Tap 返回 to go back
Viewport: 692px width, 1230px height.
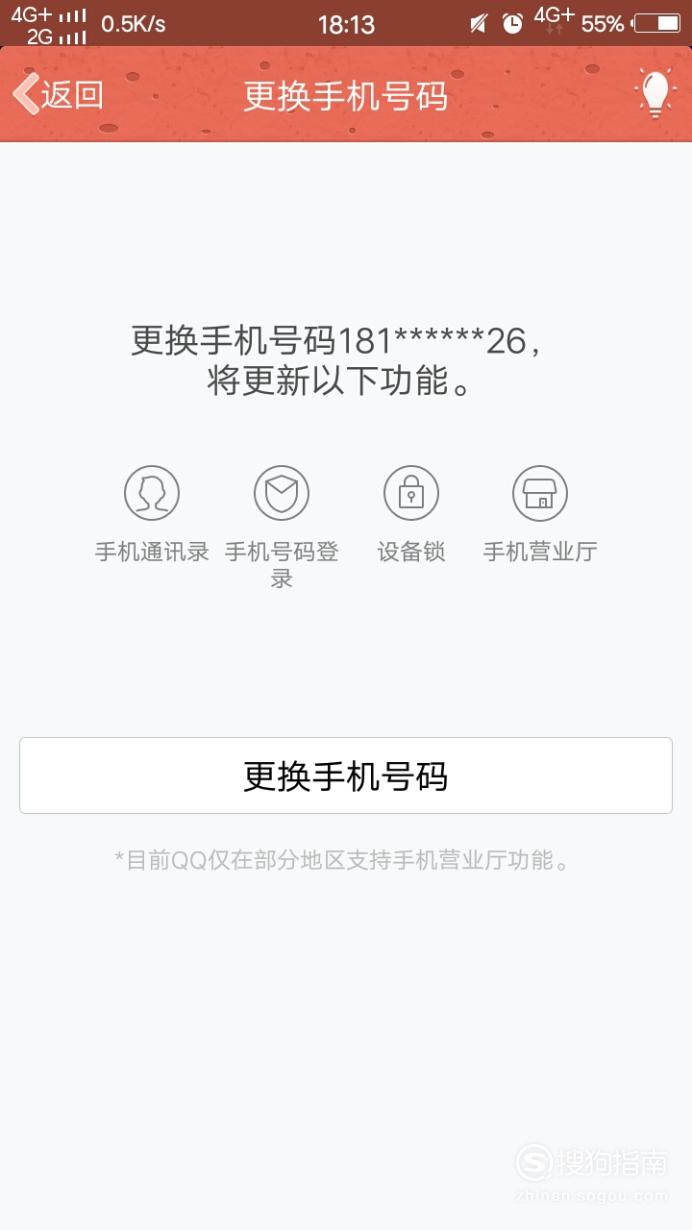(x=58, y=95)
